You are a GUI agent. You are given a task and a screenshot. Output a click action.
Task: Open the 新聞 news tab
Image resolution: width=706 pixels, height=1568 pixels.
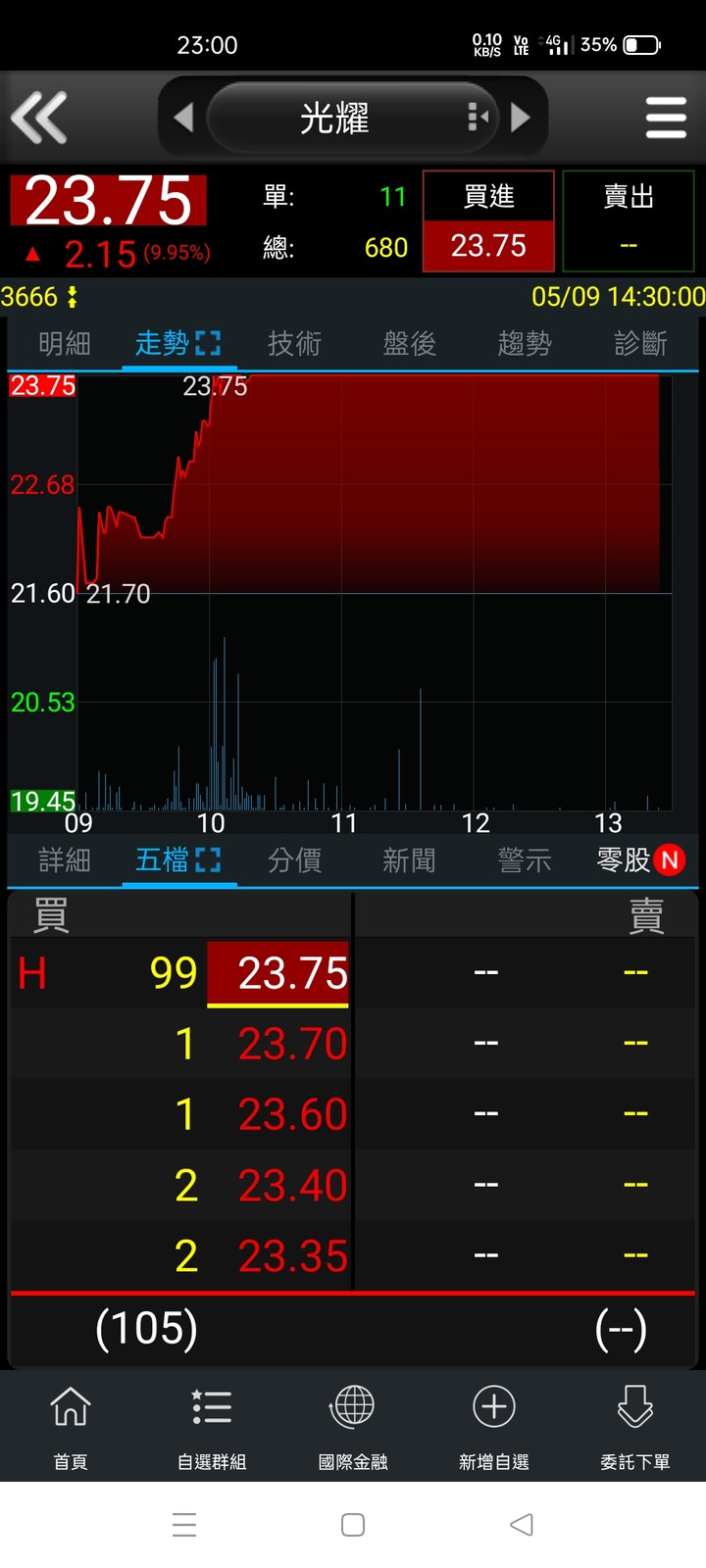tap(410, 860)
